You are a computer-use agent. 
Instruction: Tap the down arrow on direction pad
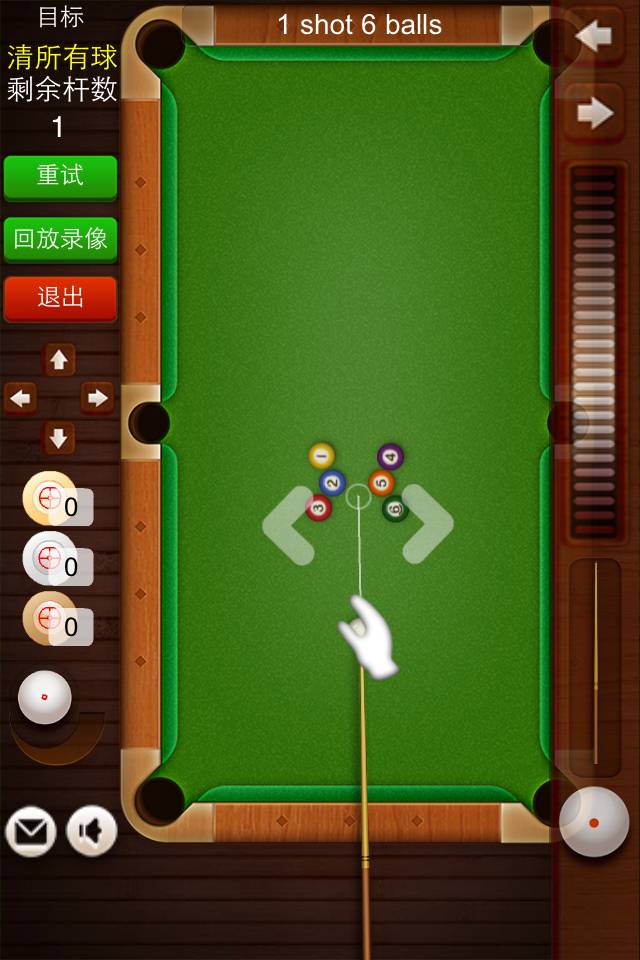(x=59, y=437)
